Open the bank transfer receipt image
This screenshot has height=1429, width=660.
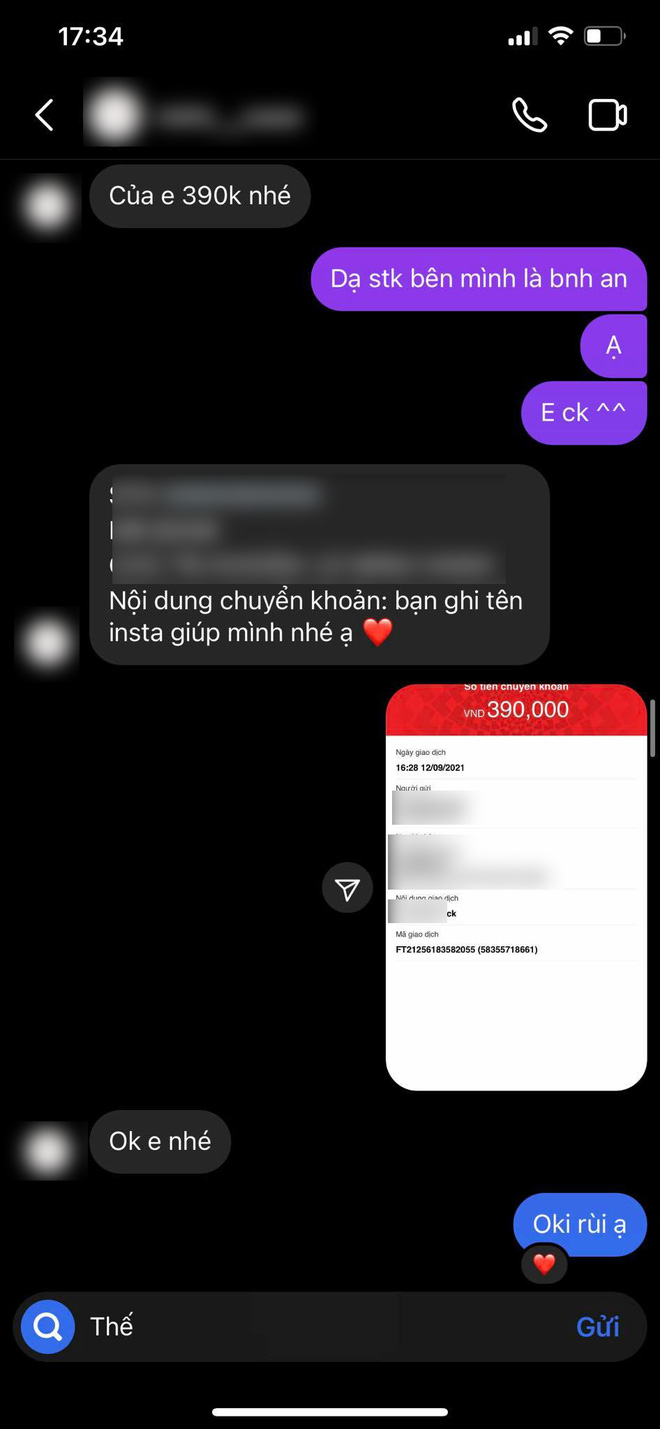[516, 888]
